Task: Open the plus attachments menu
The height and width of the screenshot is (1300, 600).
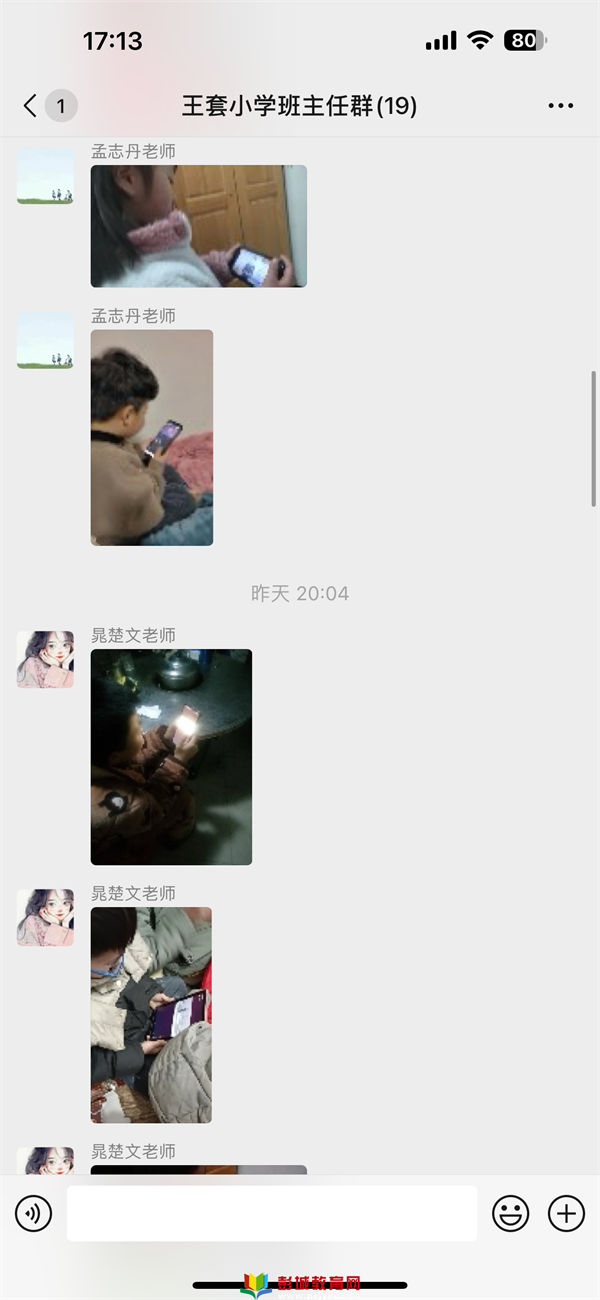Action: pyautogui.click(x=566, y=1213)
